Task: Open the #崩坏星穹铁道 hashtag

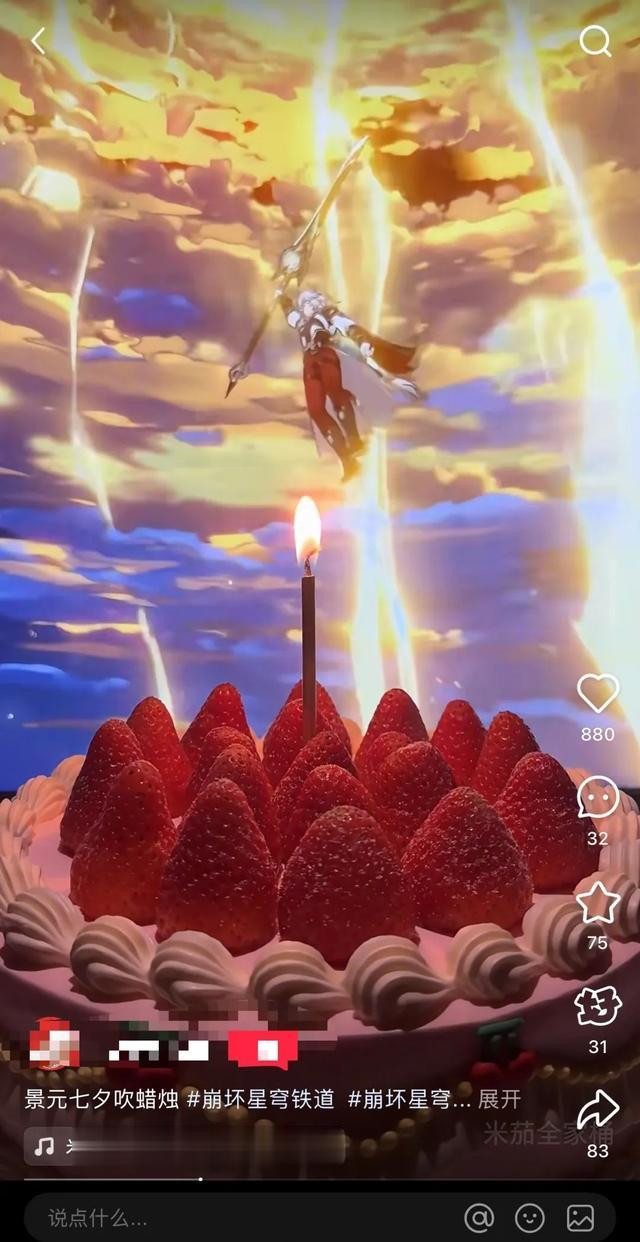Action: tap(260, 1099)
